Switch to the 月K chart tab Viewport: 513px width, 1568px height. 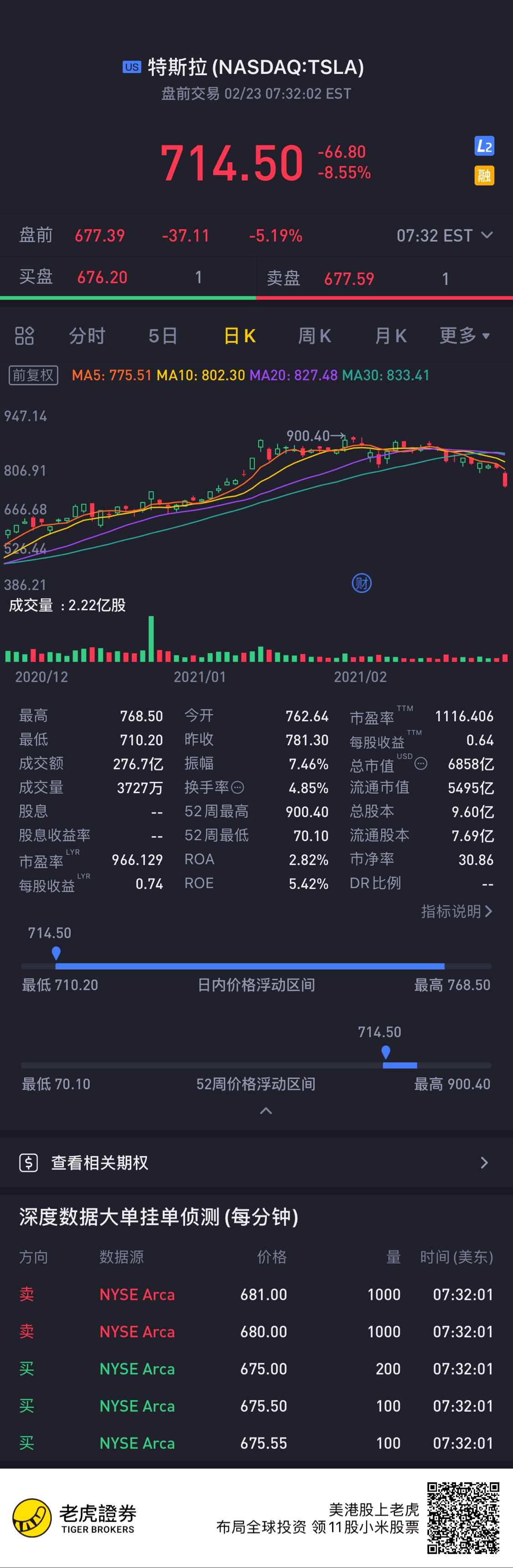click(x=390, y=335)
